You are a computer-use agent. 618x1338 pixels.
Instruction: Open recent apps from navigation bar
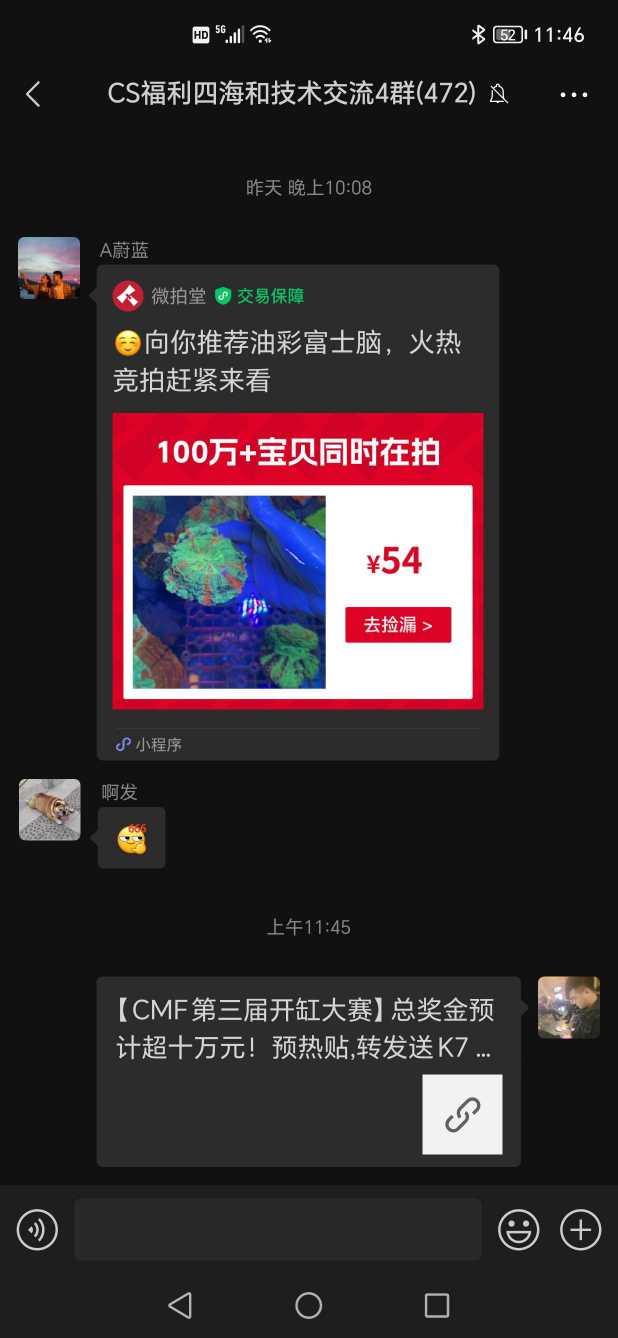[x=436, y=1305]
